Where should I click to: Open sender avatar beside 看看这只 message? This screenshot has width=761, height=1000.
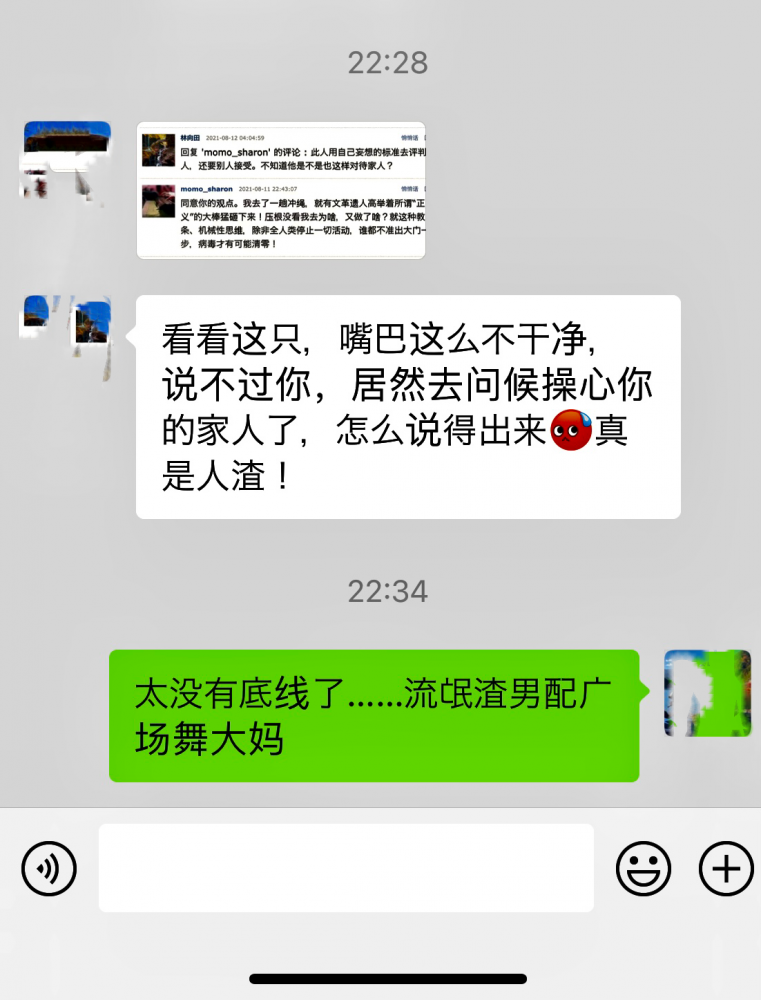66,332
